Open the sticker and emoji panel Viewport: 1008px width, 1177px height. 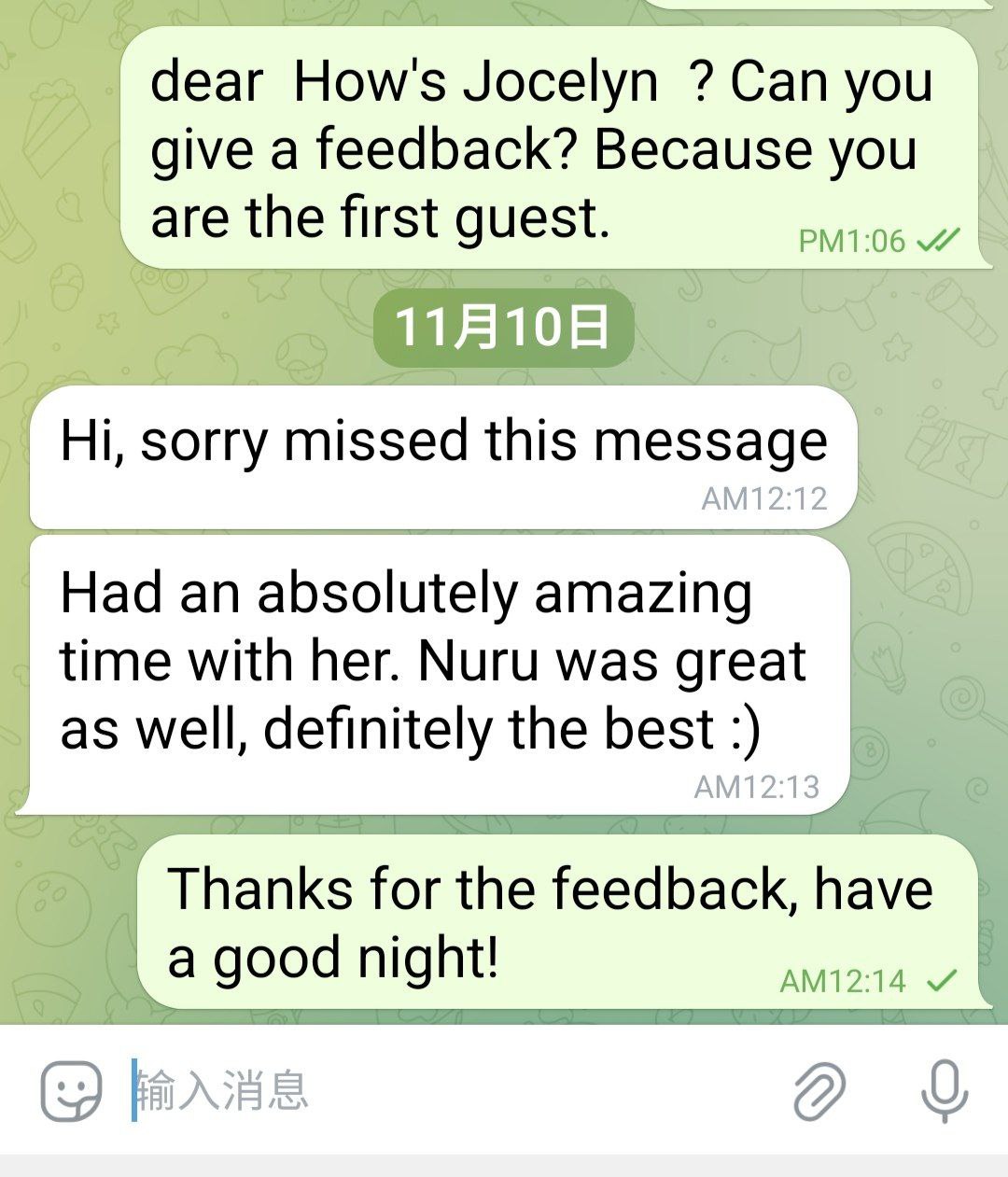pos(71,1090)
